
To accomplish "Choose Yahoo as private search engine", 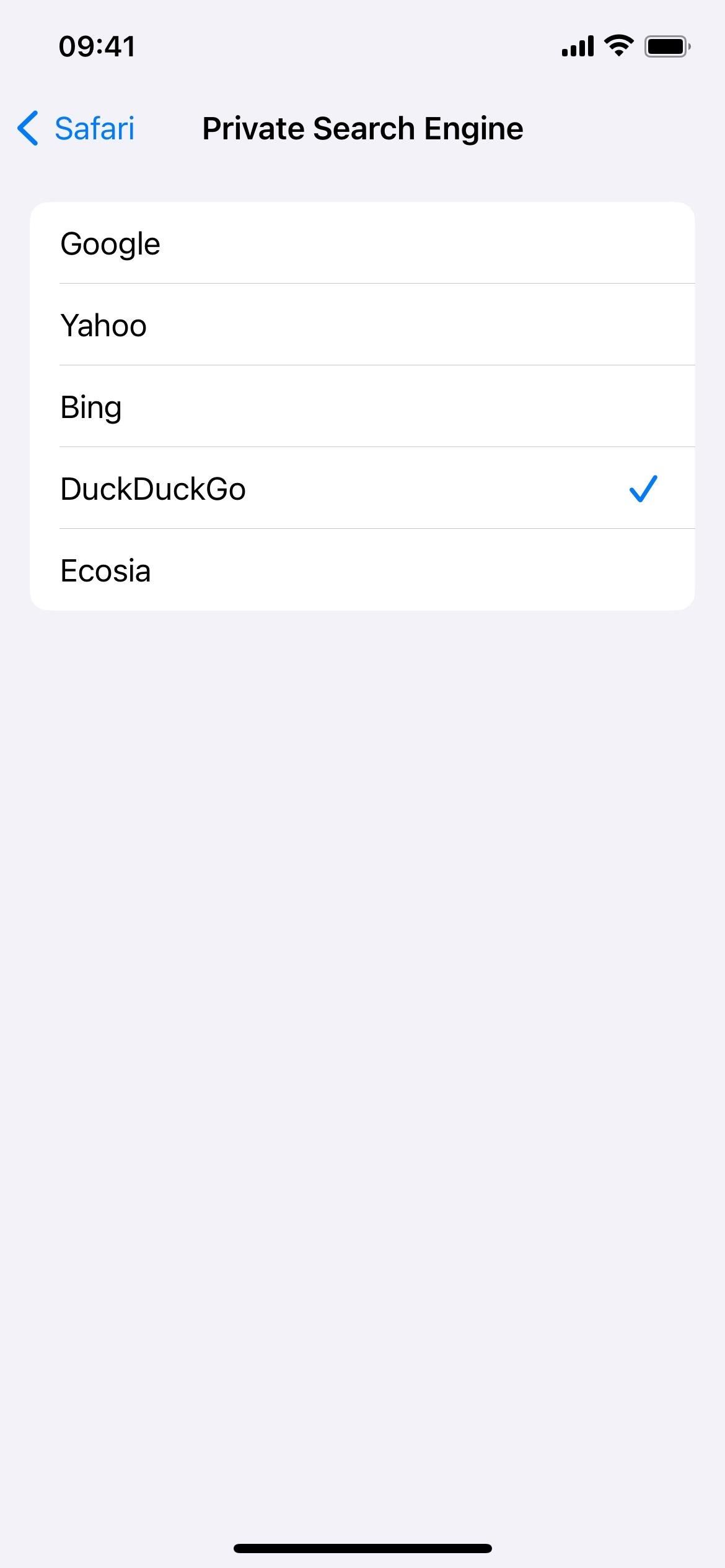I will (x=362, y=325).
